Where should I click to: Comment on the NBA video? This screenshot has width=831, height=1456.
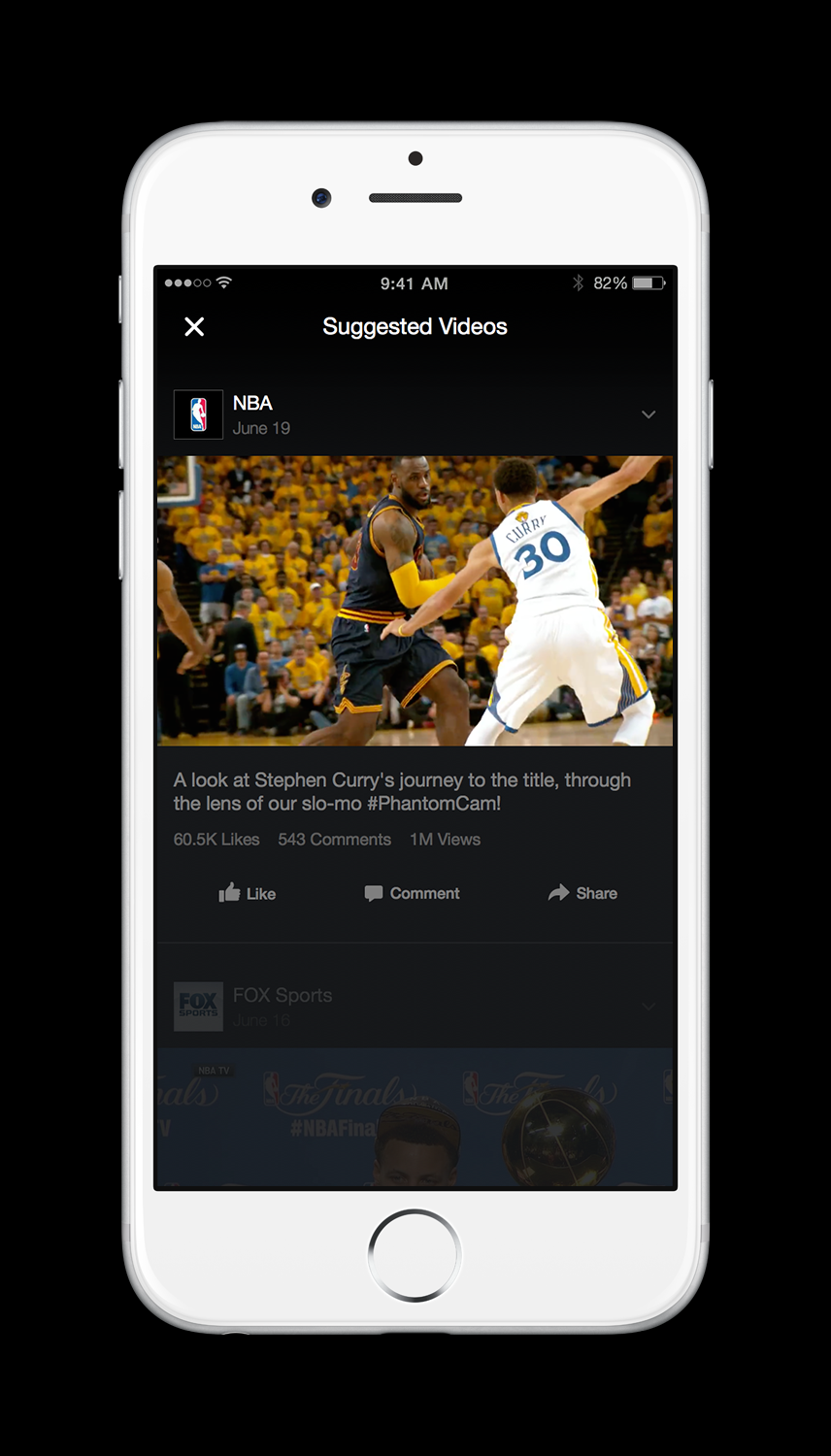[x=413, y=893]
